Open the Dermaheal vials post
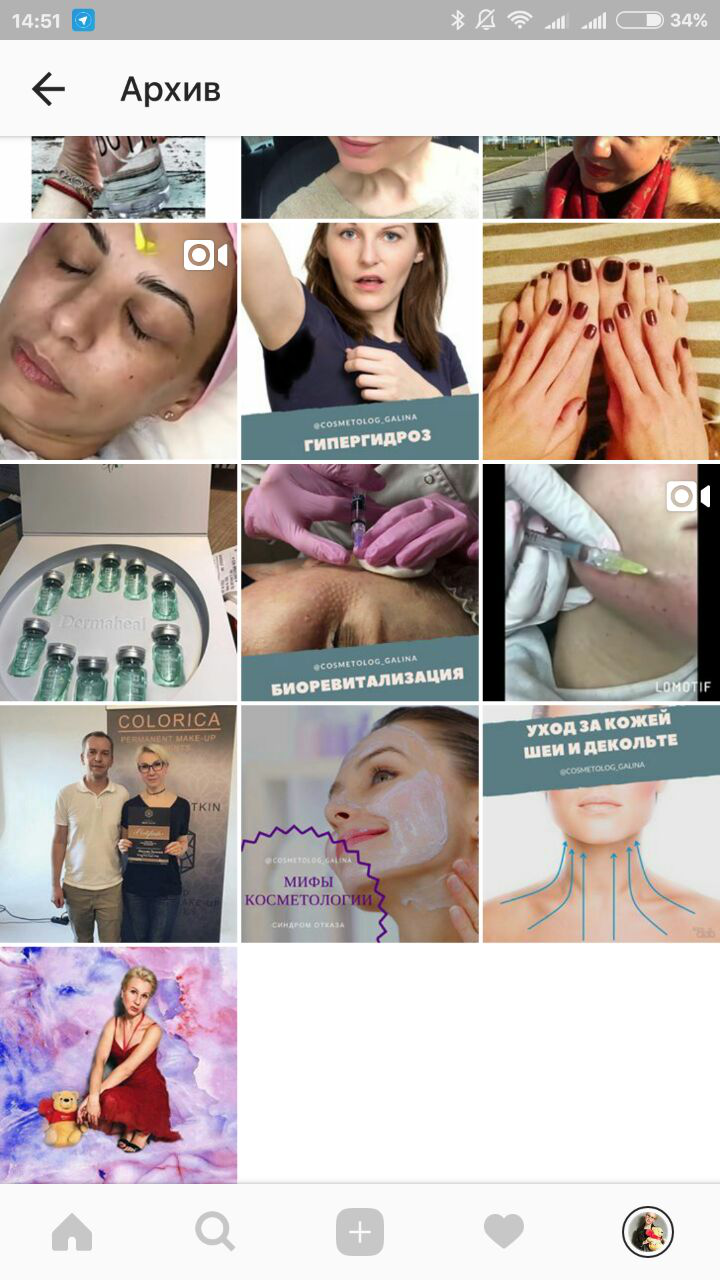 point(118,582)
